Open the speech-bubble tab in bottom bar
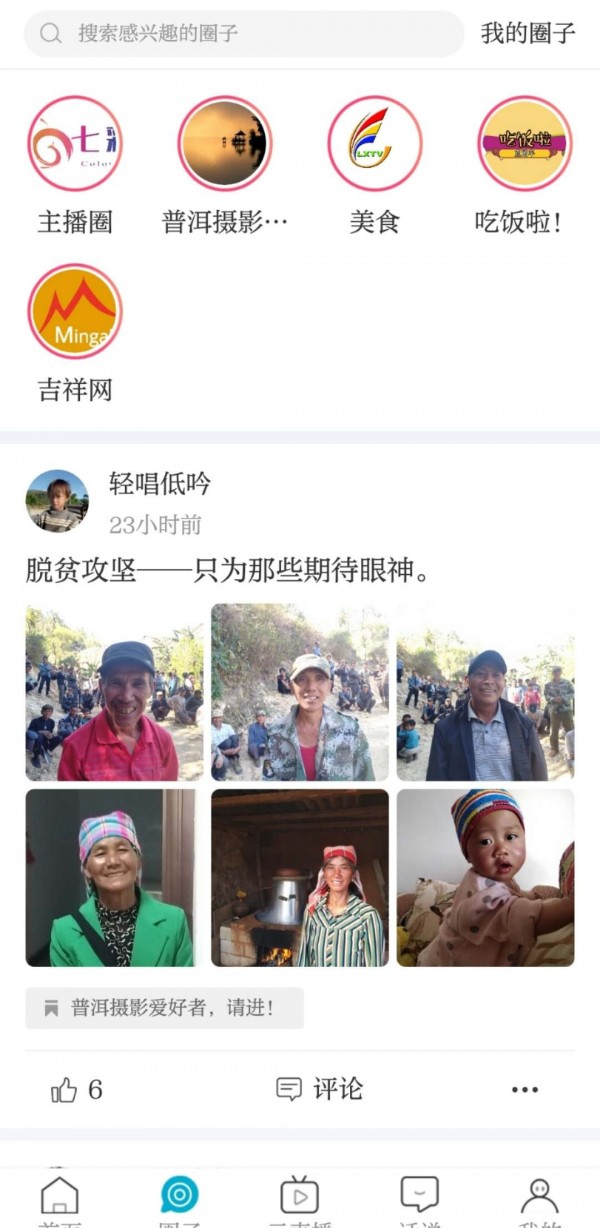The image size is (600, 1228). 420,1198
